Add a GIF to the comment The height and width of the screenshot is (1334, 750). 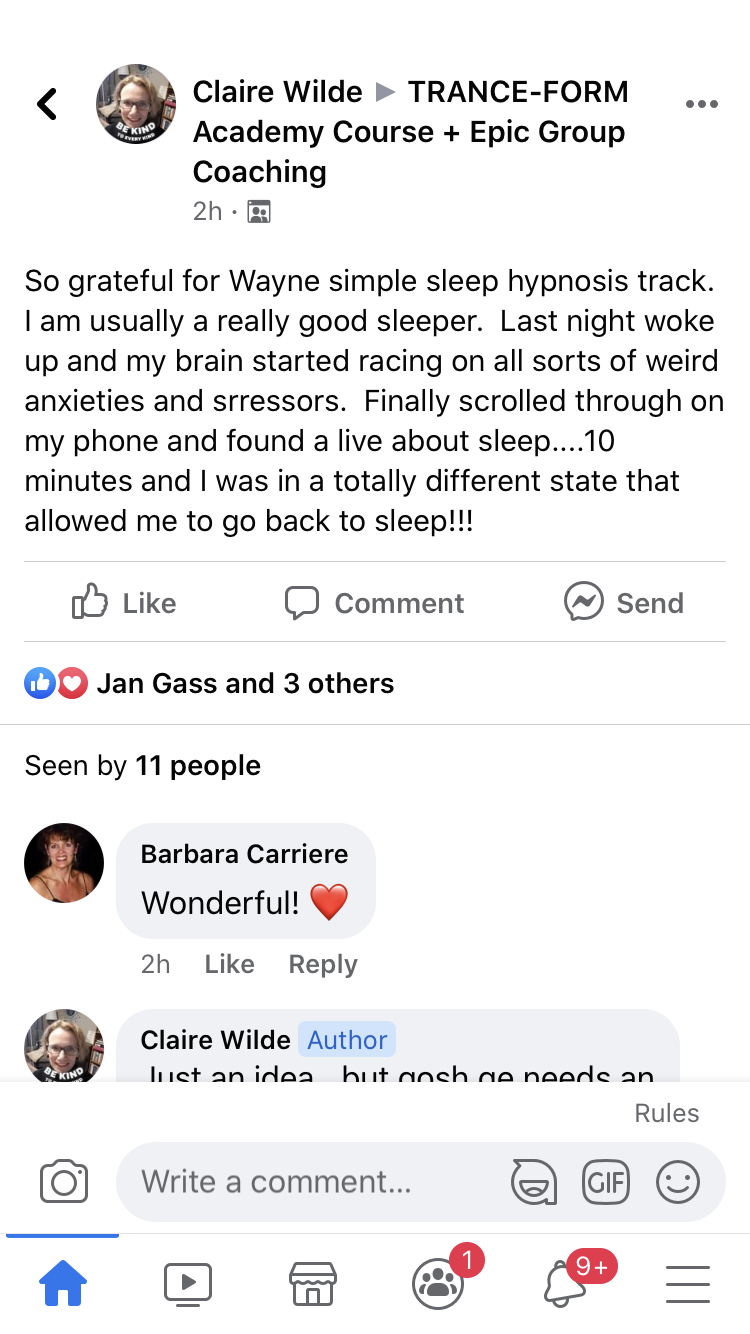click(605, 1182)
